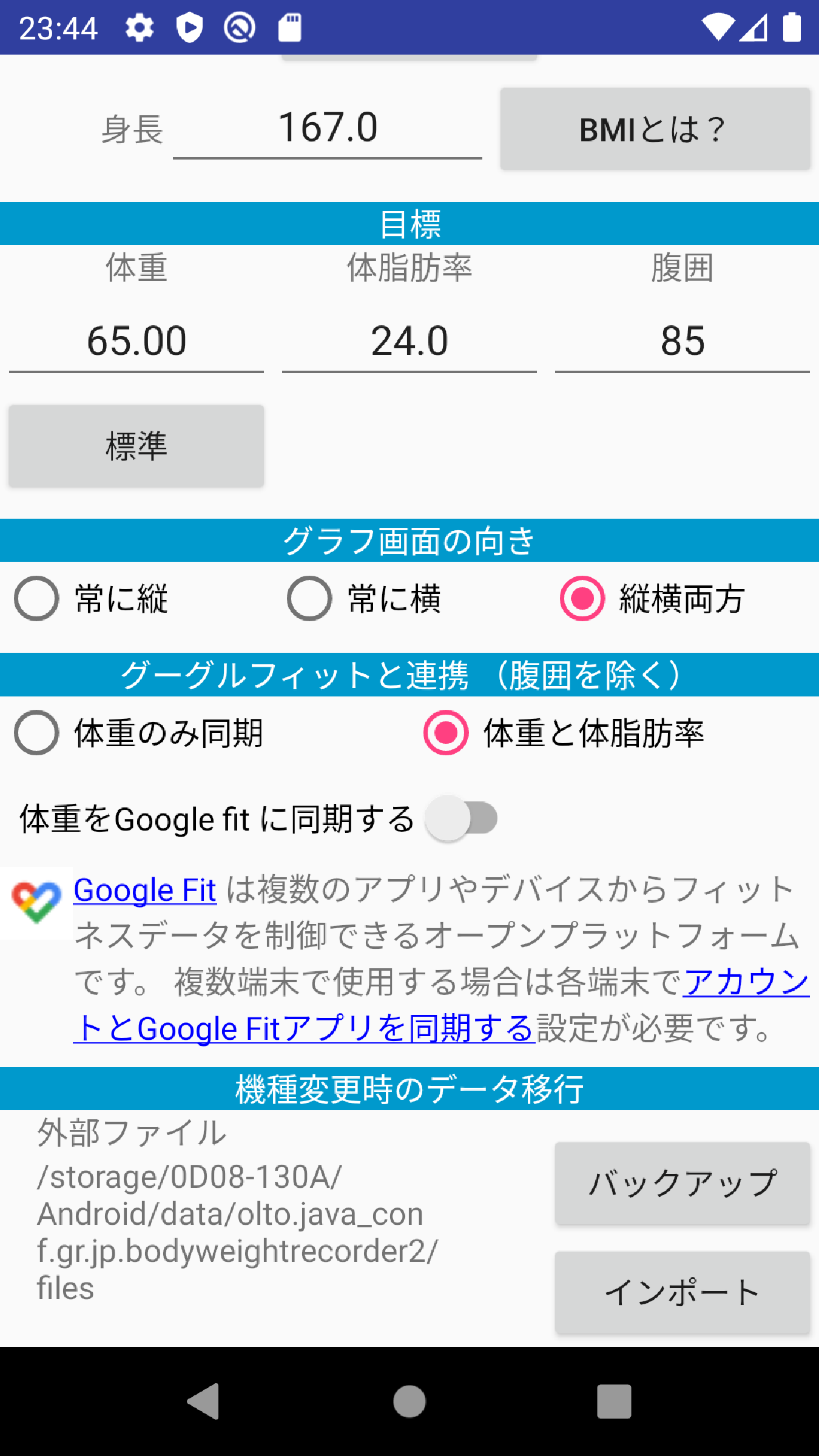Edit the target 腹囲 field showing 85
This screenshot has width=819, height=1456.
pyautogui.click(x=682, y=341)
